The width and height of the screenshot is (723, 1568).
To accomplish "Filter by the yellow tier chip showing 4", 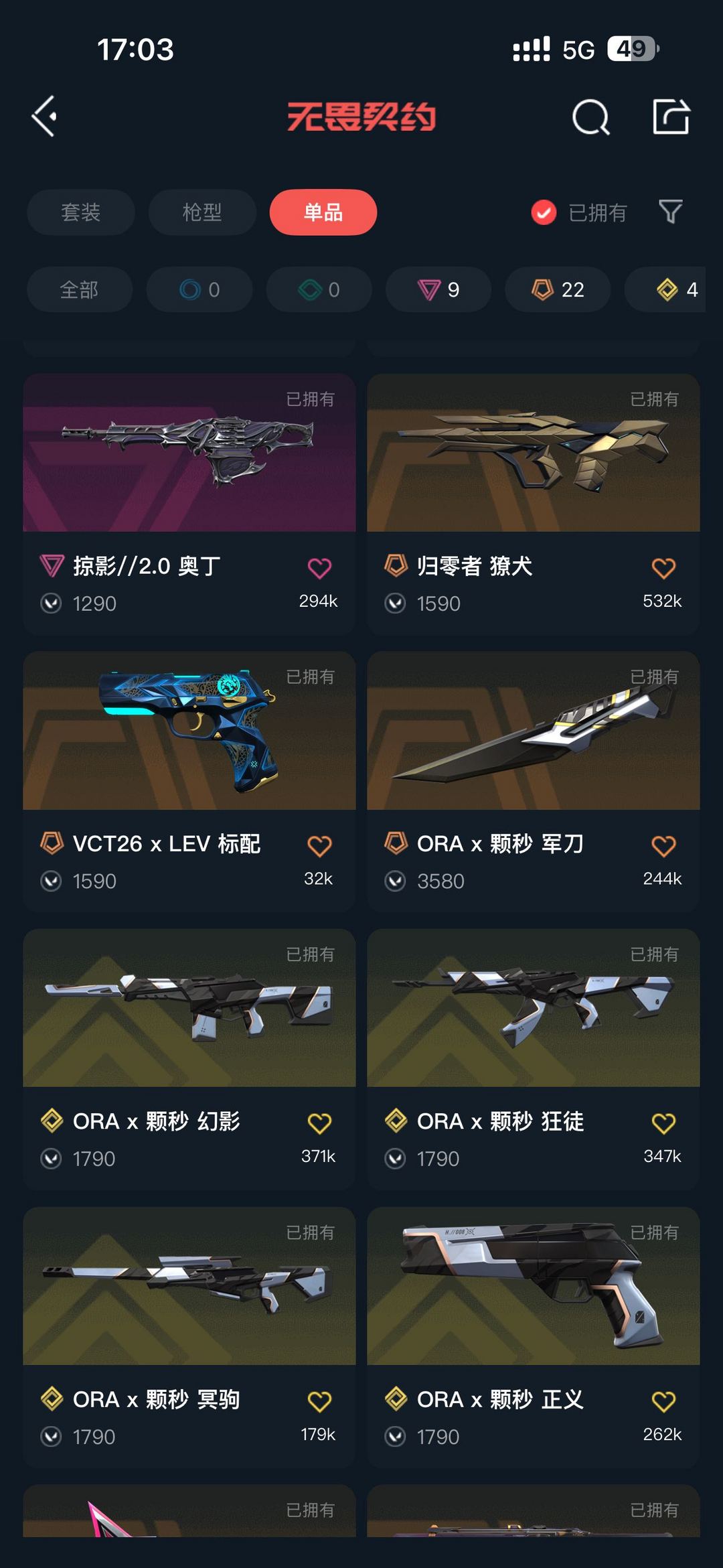I will (x=669, y=289).
